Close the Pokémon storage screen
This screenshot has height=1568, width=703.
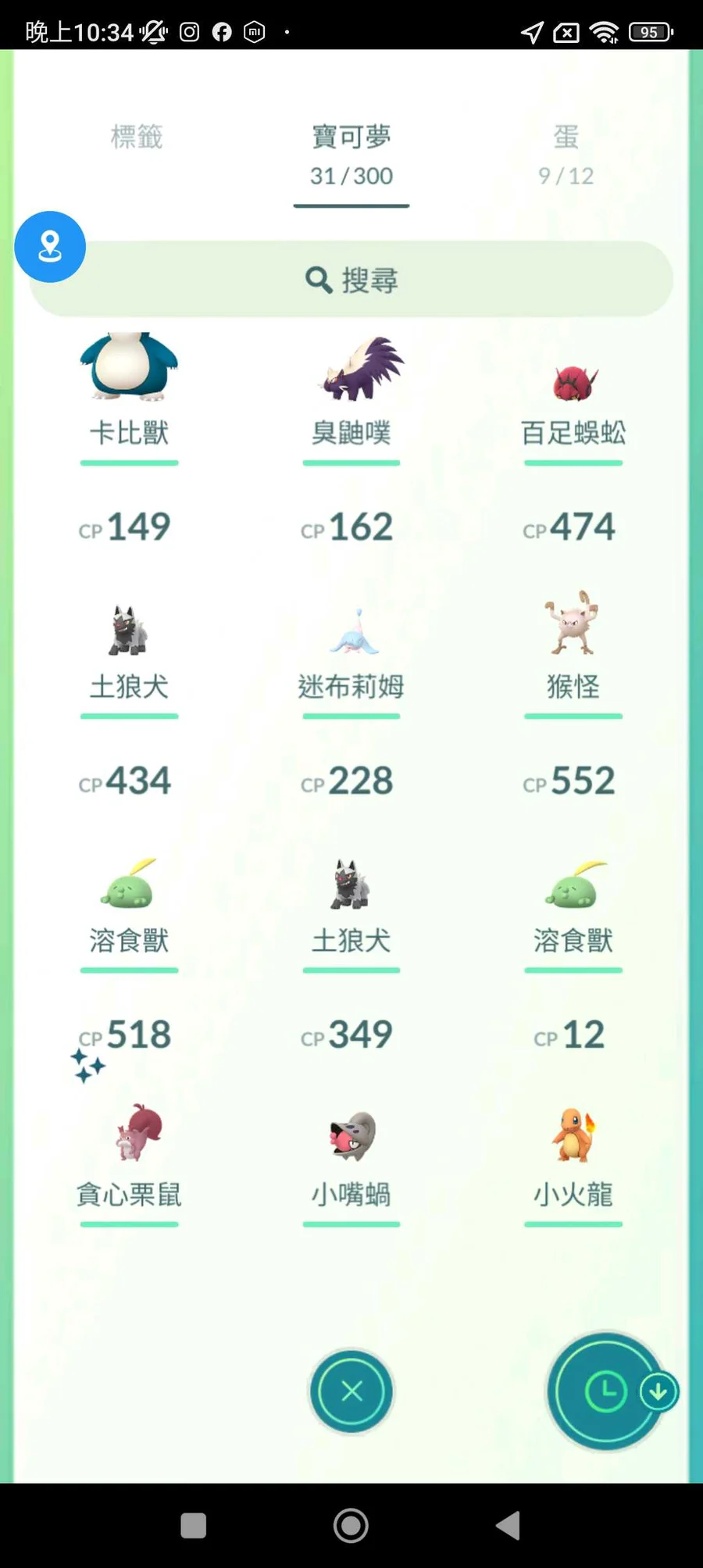(351, 1391)
